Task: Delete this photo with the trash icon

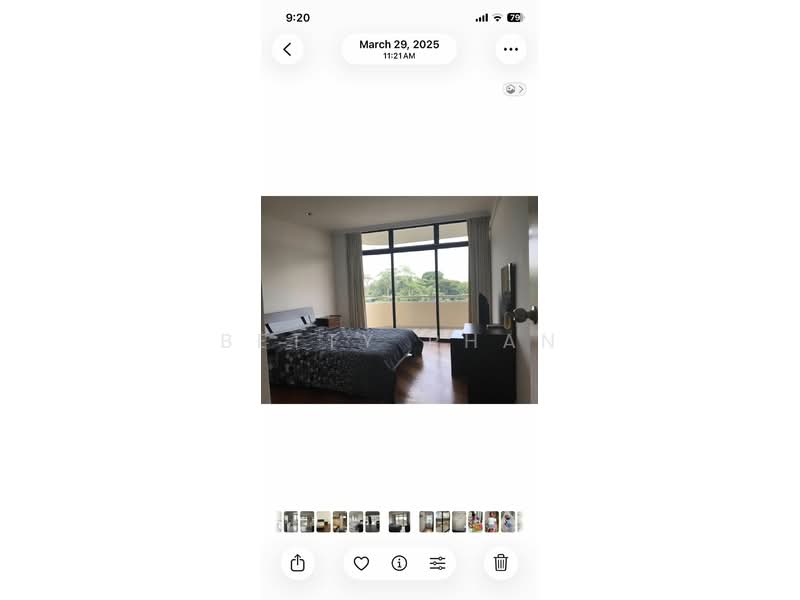Action: point(501,563)
